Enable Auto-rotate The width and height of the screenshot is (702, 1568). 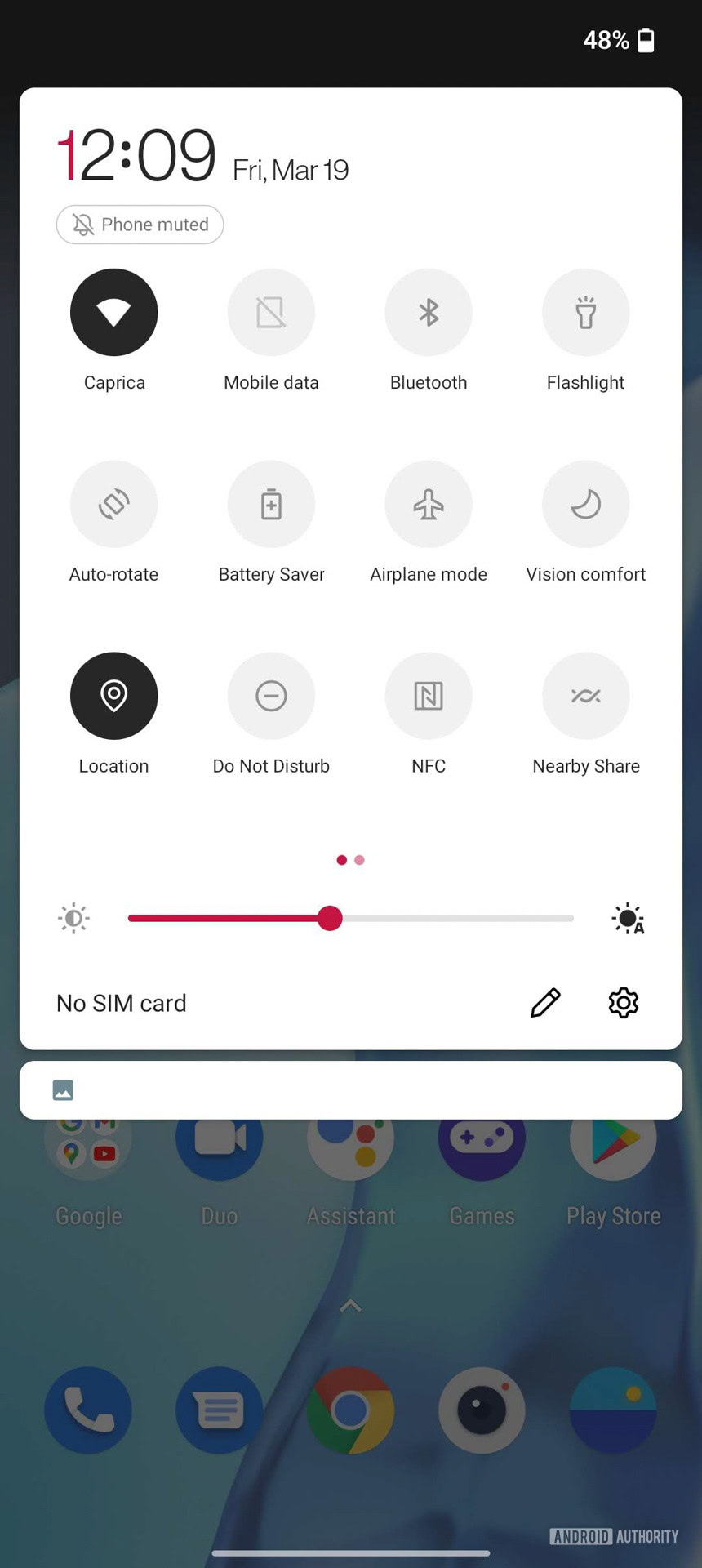(x=113, y=504)
